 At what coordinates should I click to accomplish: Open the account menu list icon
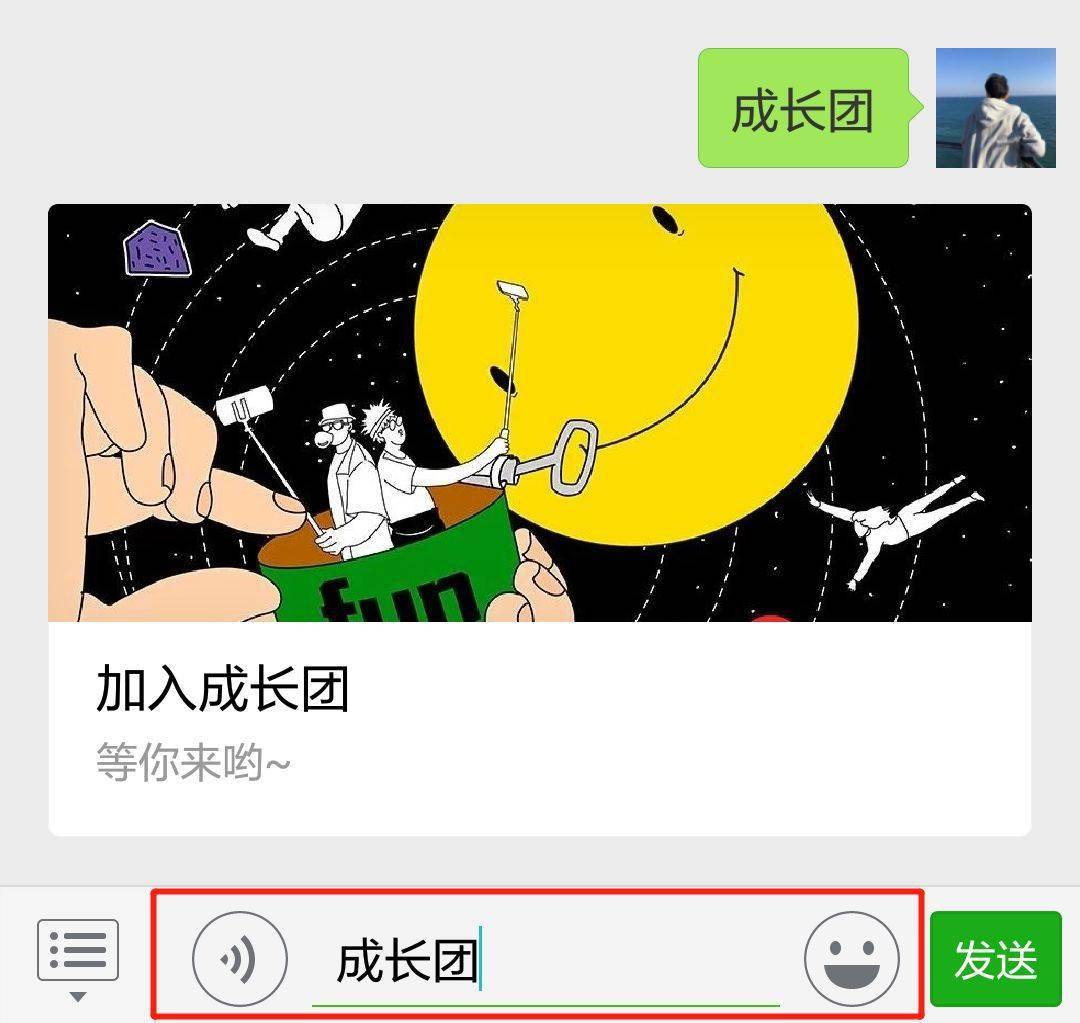tap(78, 955)
